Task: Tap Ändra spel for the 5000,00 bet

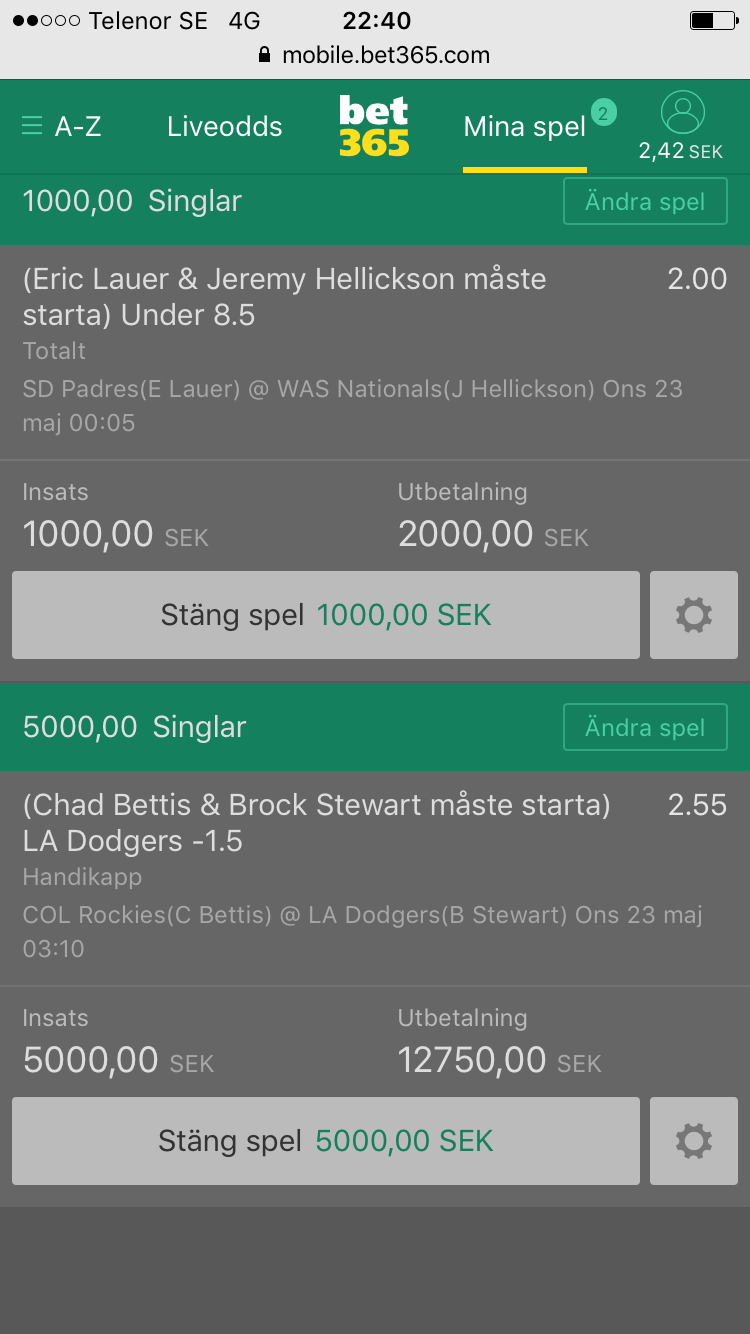Action: (x=645, y=728)
